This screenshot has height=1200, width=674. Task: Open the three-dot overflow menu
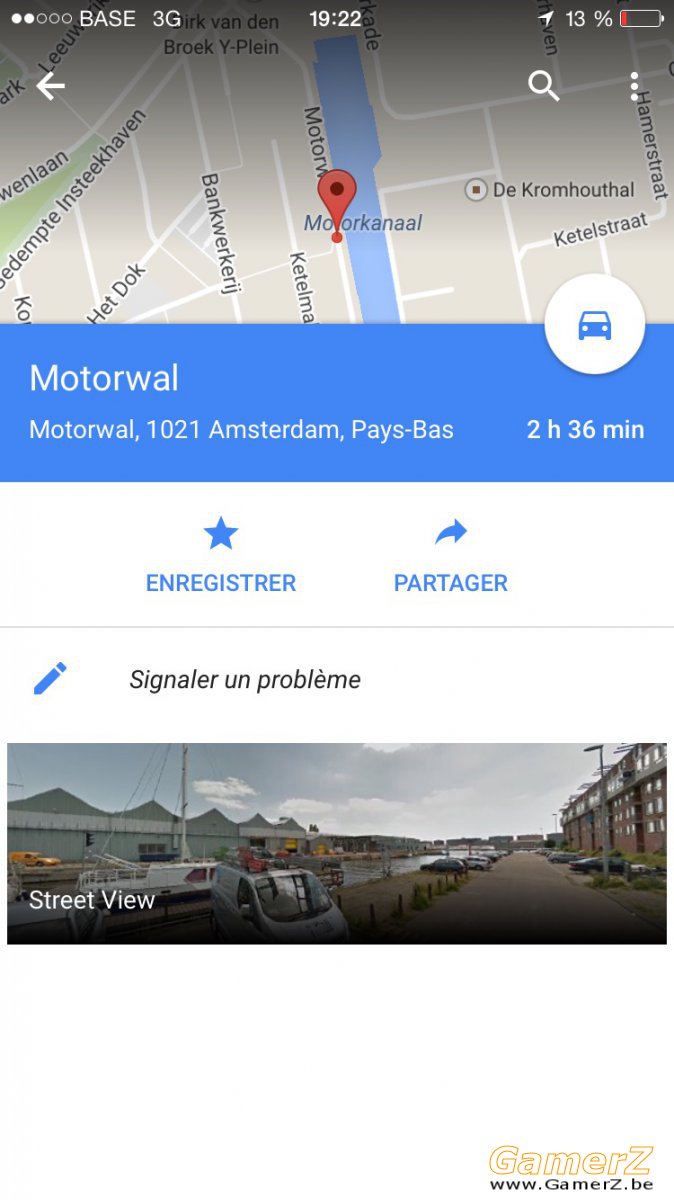pos(634,87)
